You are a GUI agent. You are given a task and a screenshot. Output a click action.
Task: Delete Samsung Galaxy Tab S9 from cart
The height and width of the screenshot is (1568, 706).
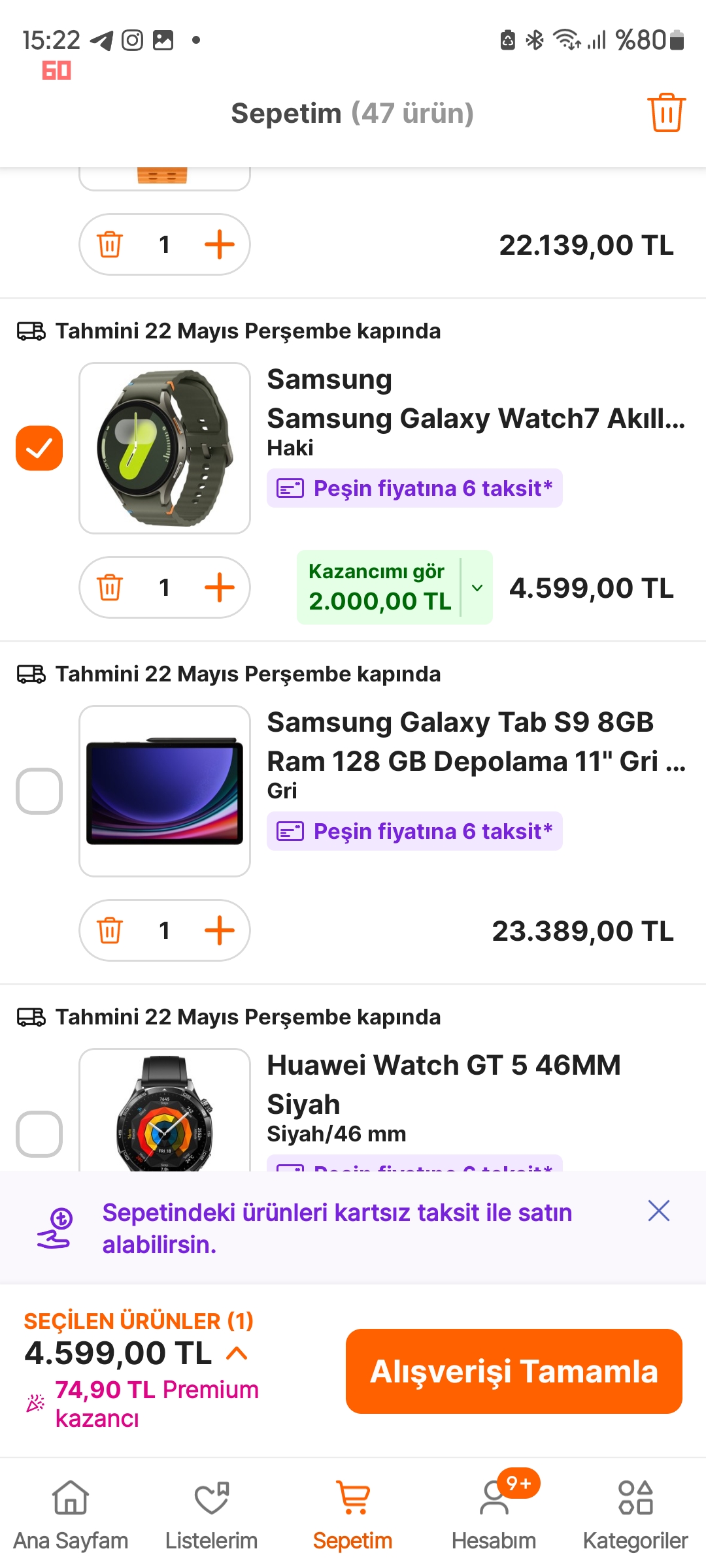[x=110, y=930]
